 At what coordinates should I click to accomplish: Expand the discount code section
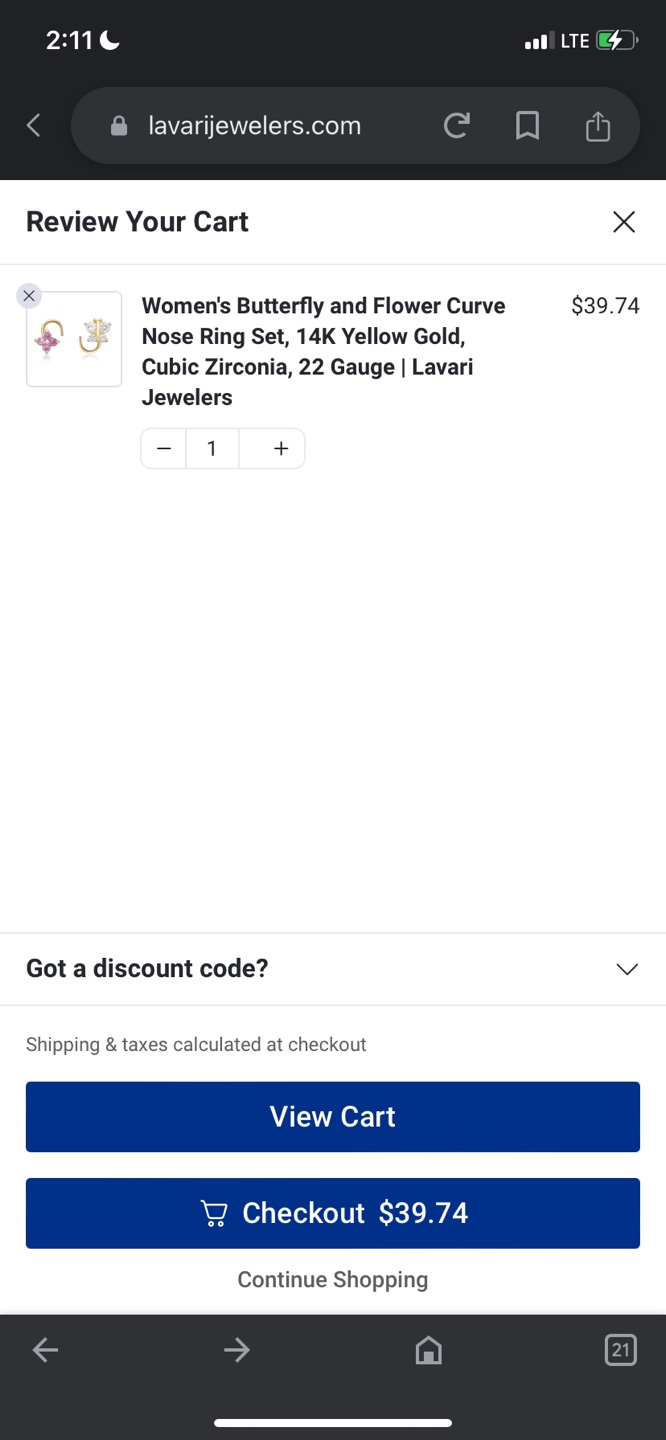626,969
